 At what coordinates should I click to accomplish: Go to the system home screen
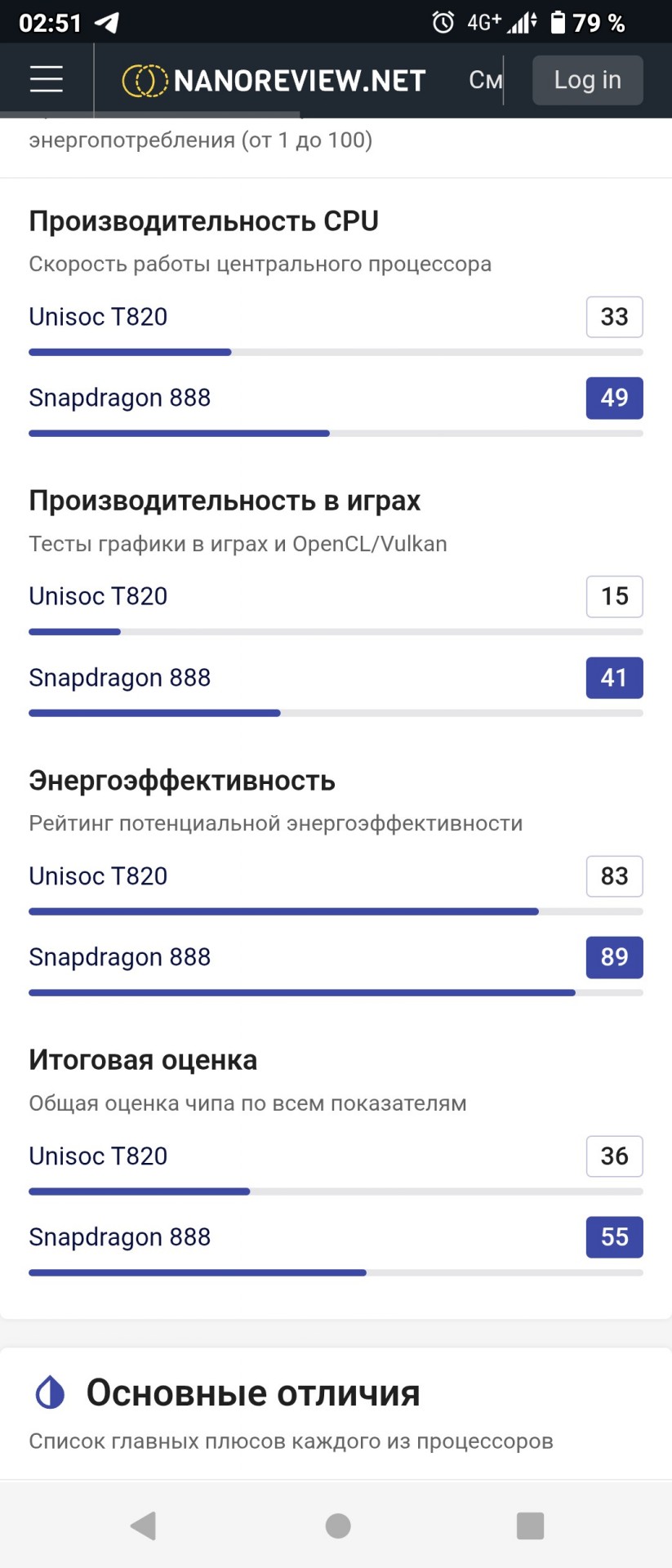point(337,1525)
